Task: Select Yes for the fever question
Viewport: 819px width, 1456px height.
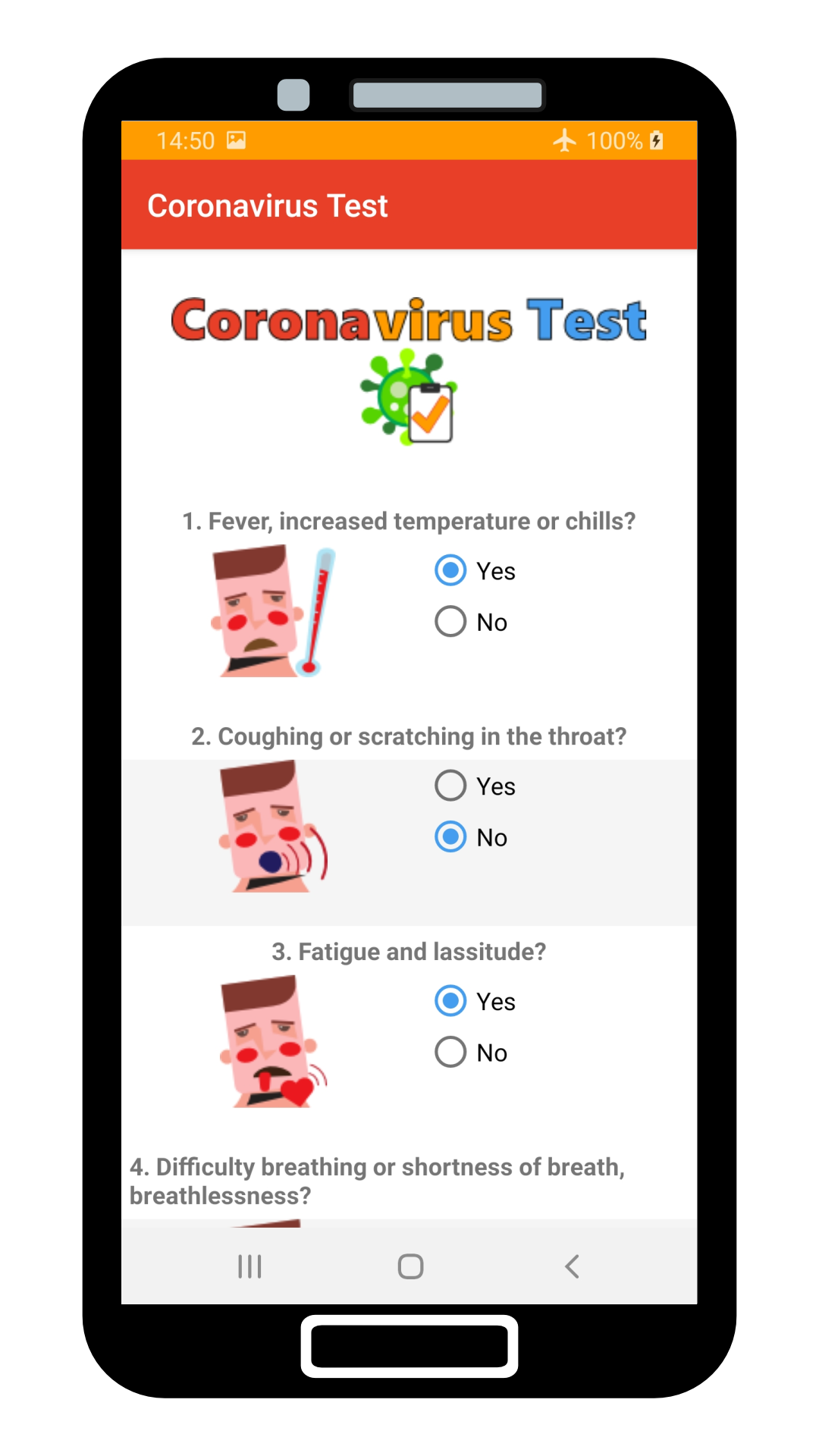Action: (x=450, y=570)
